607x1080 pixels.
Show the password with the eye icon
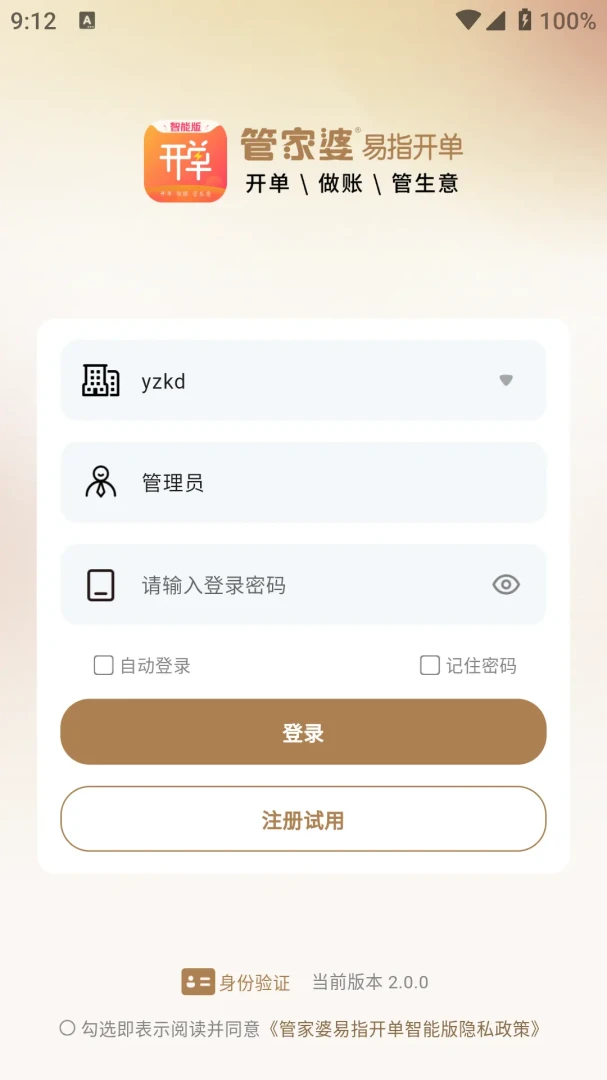point(506,585)
